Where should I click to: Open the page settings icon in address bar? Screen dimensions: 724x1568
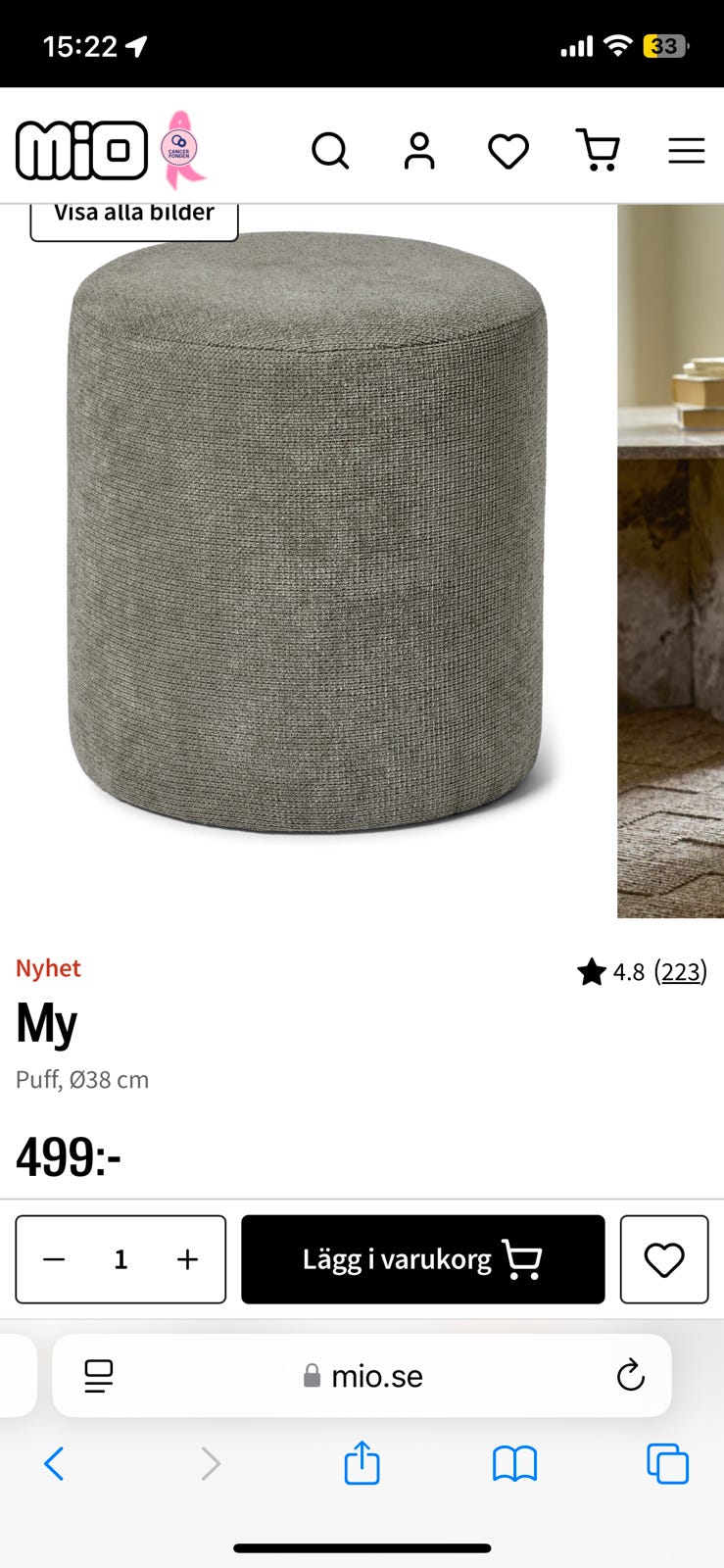[98, 1376]
